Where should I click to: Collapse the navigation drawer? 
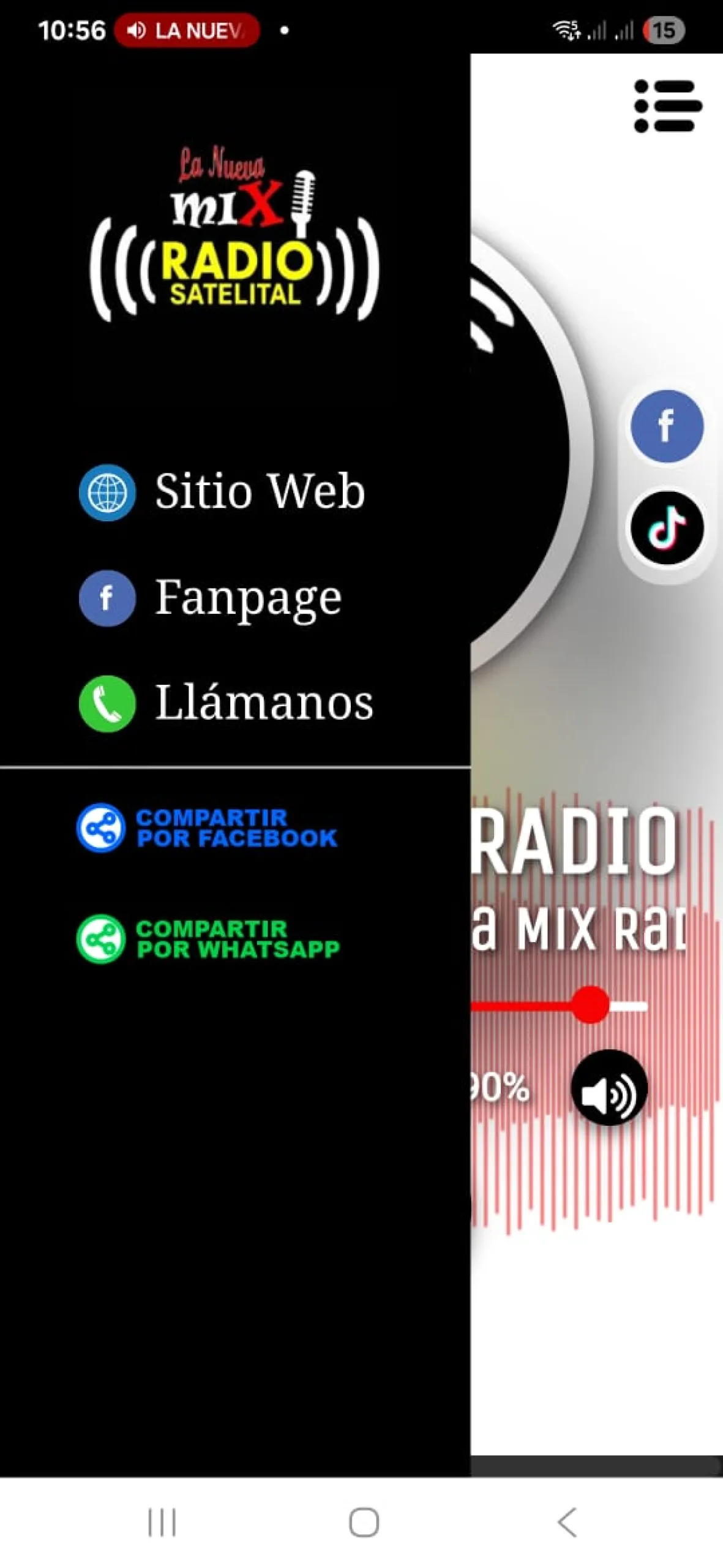594,735
